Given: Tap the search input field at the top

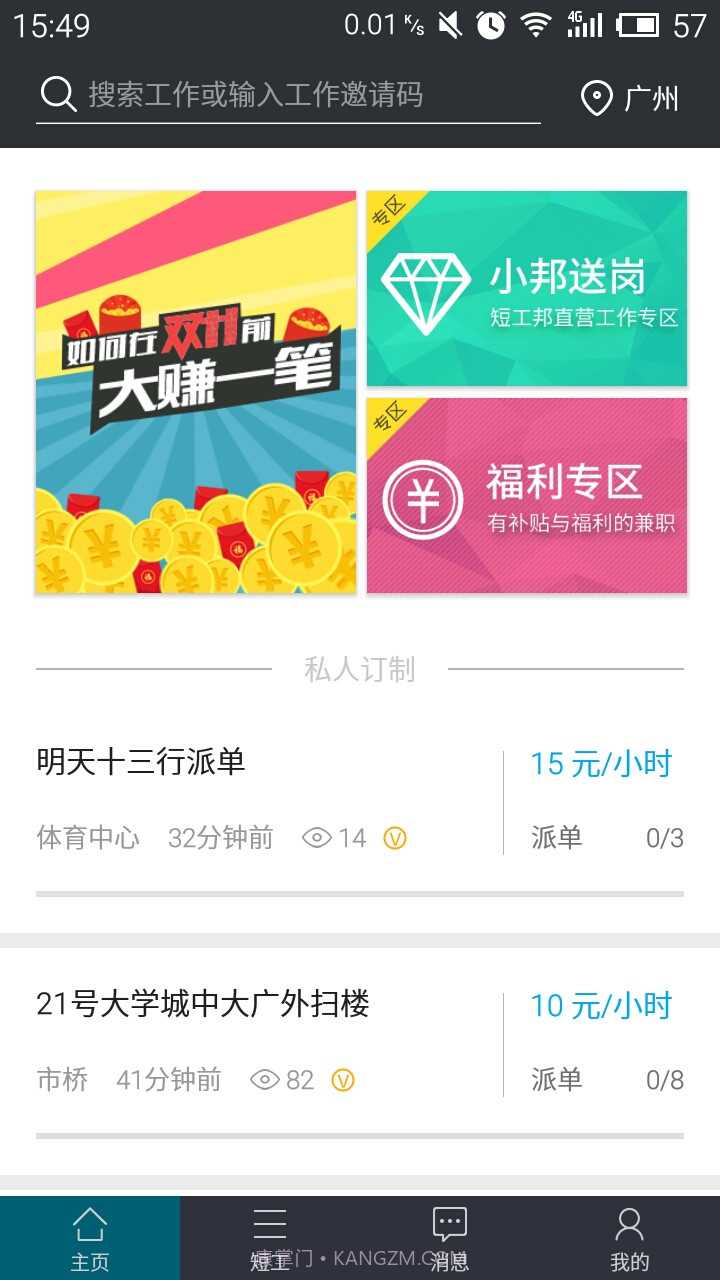Looking at the screenshot, I should point(280,95).
